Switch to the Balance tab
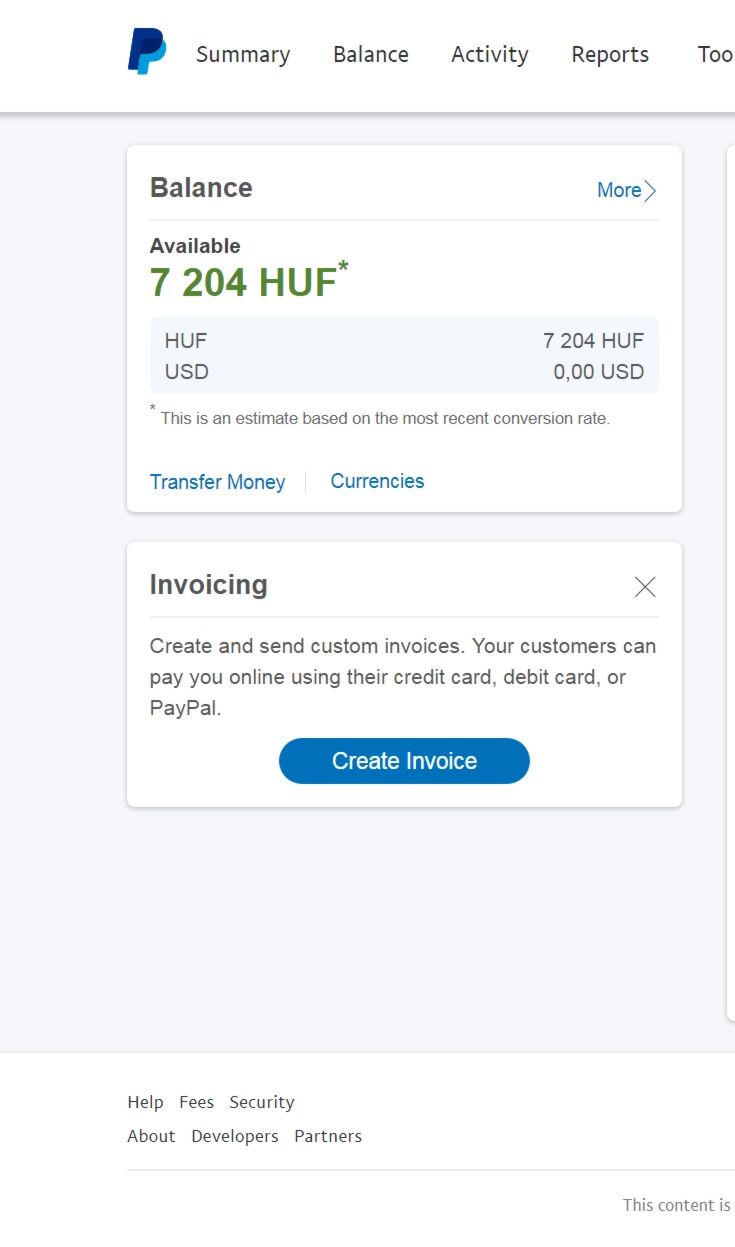735x1247 pixels. (x=371, y=55)
